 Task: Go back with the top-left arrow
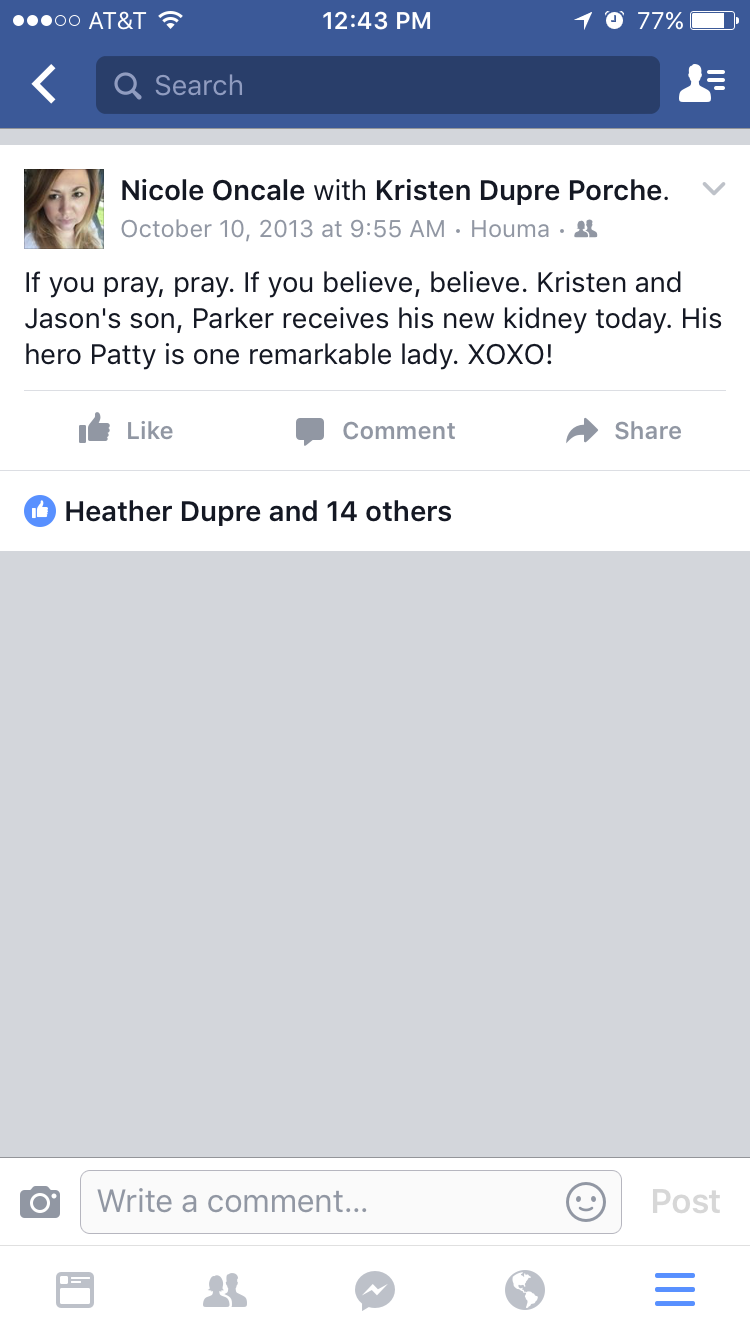[44, 85]
